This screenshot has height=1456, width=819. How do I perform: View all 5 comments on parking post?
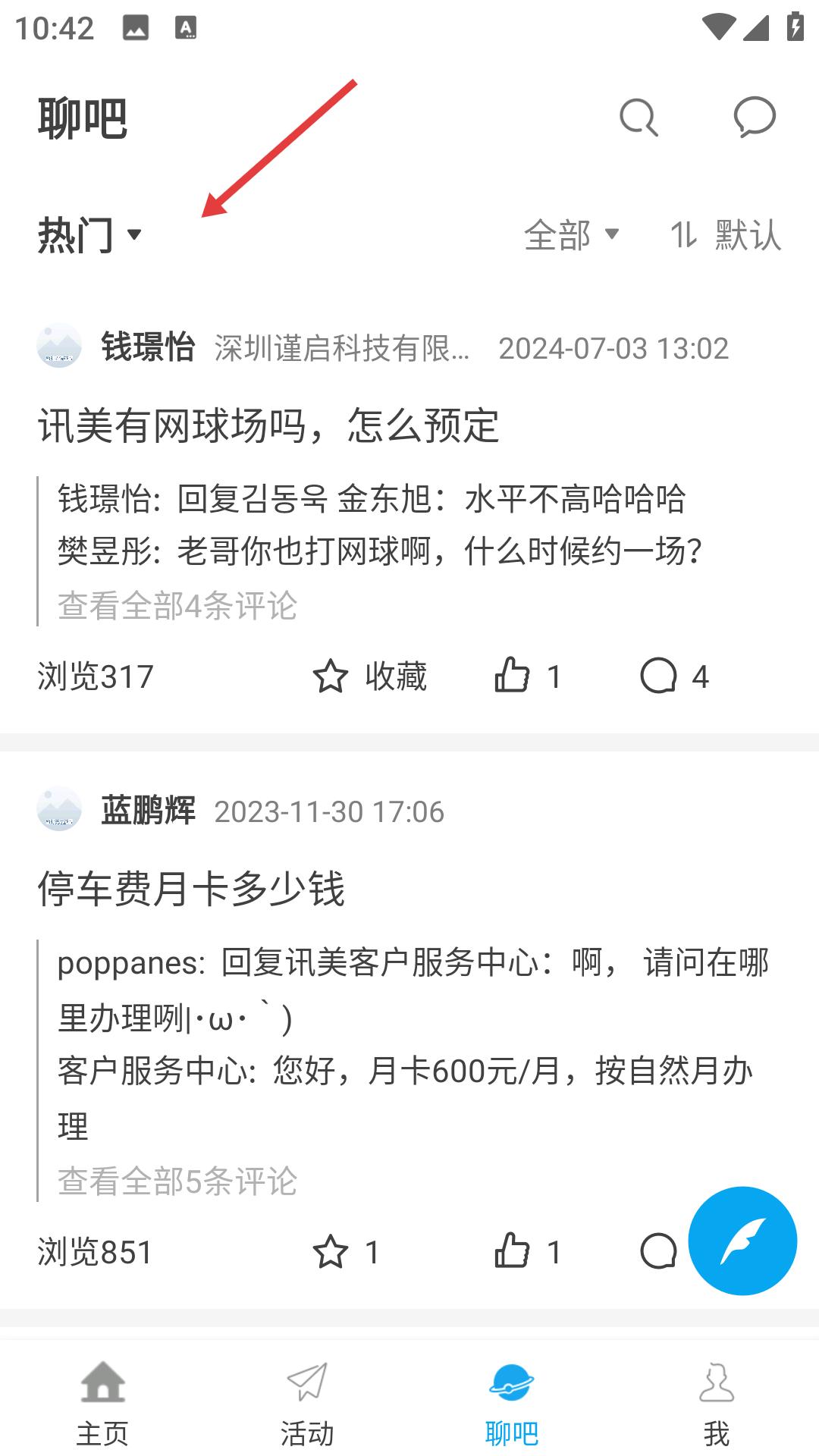point(177,1181)
